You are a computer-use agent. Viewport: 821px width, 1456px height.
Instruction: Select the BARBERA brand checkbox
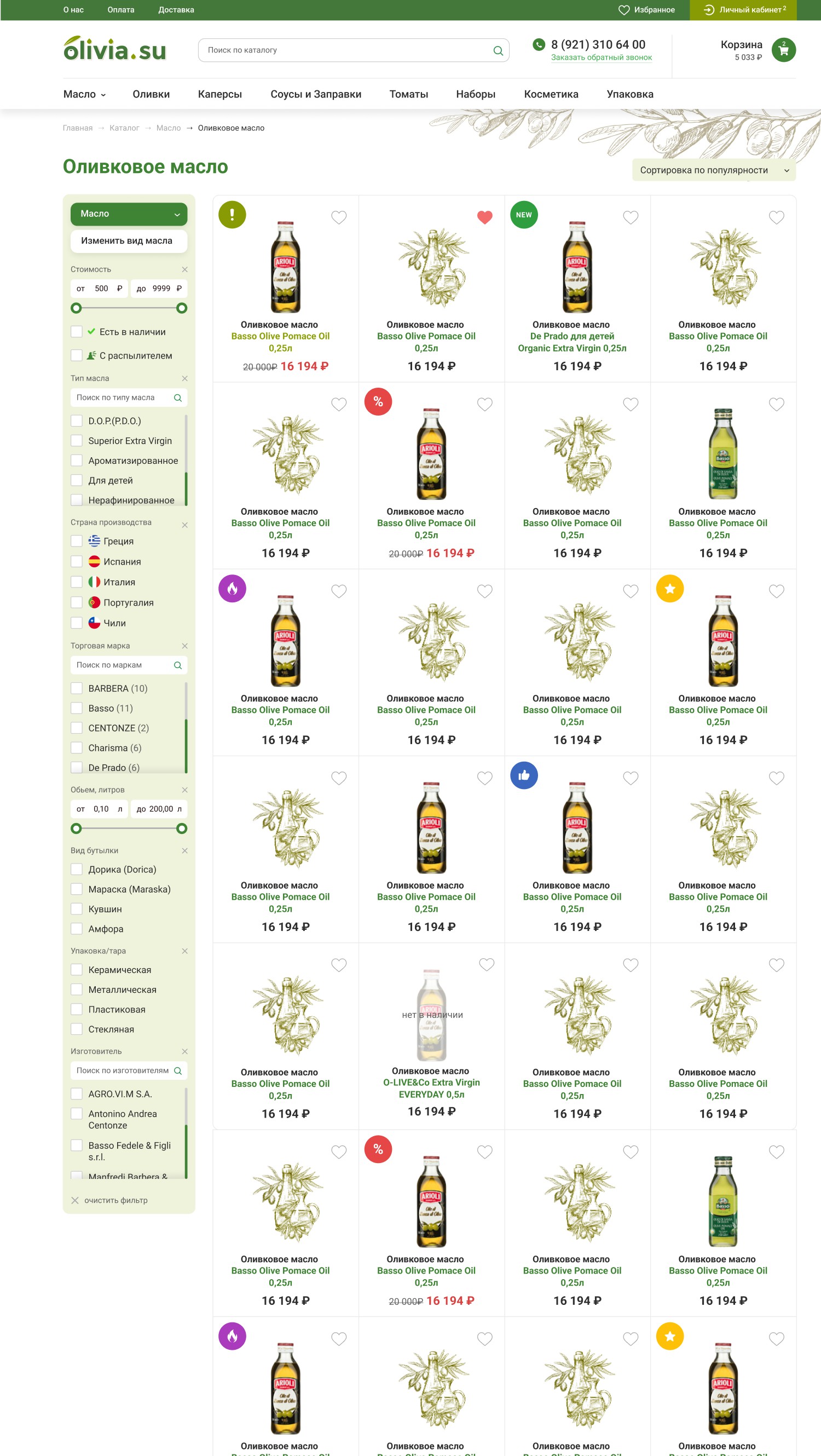[77, 688]
